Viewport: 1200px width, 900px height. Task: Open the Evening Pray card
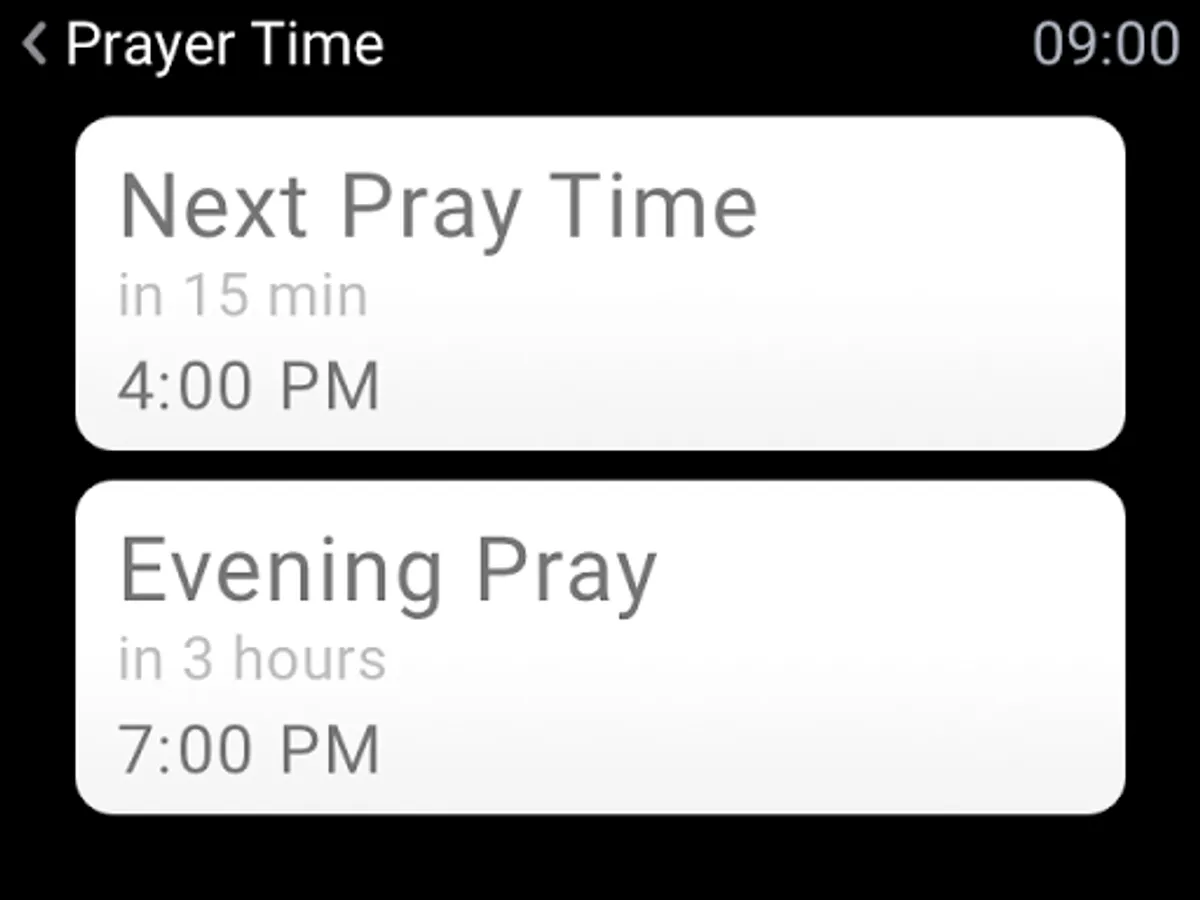tap(600, 647)
